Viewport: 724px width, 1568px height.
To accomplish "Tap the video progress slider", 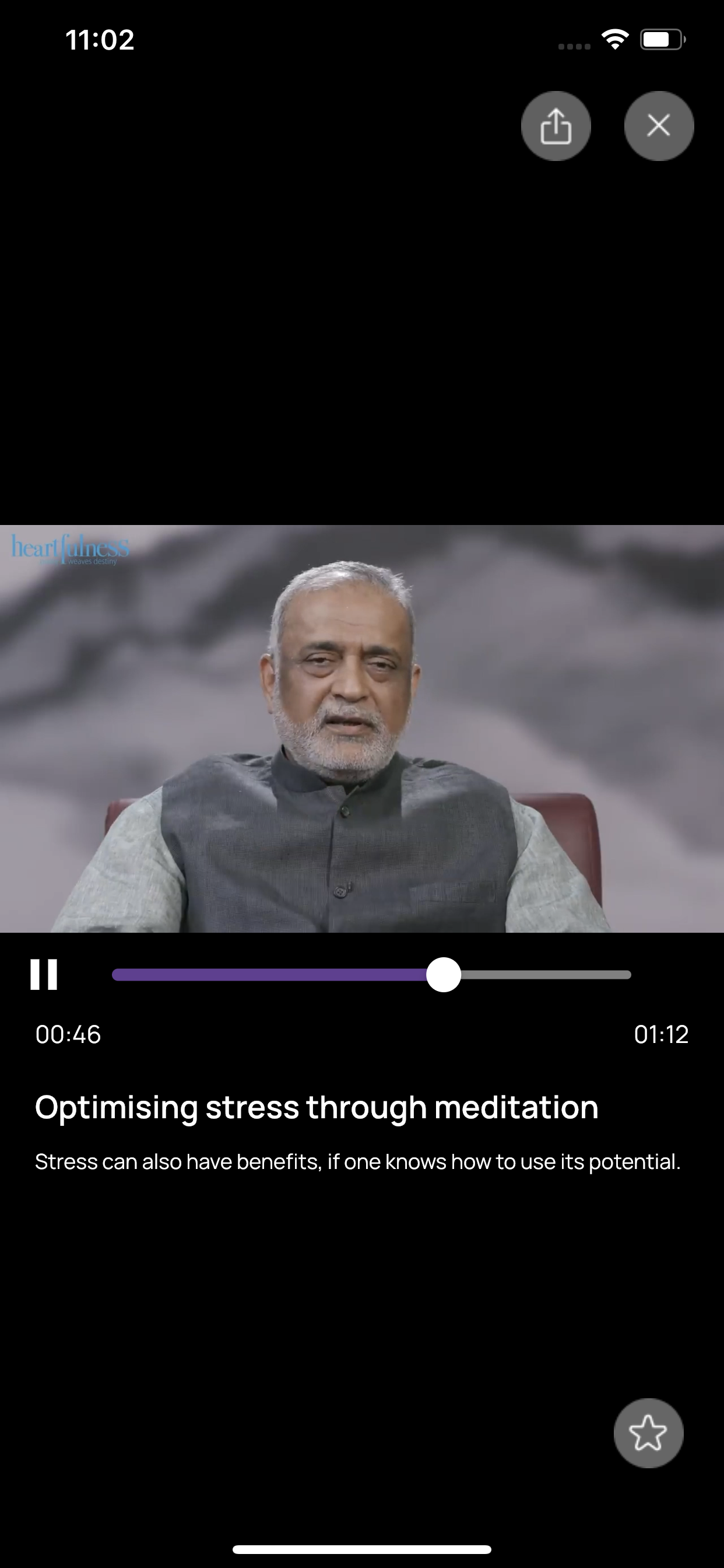I will pyautogui.click(x=371, y=975).
